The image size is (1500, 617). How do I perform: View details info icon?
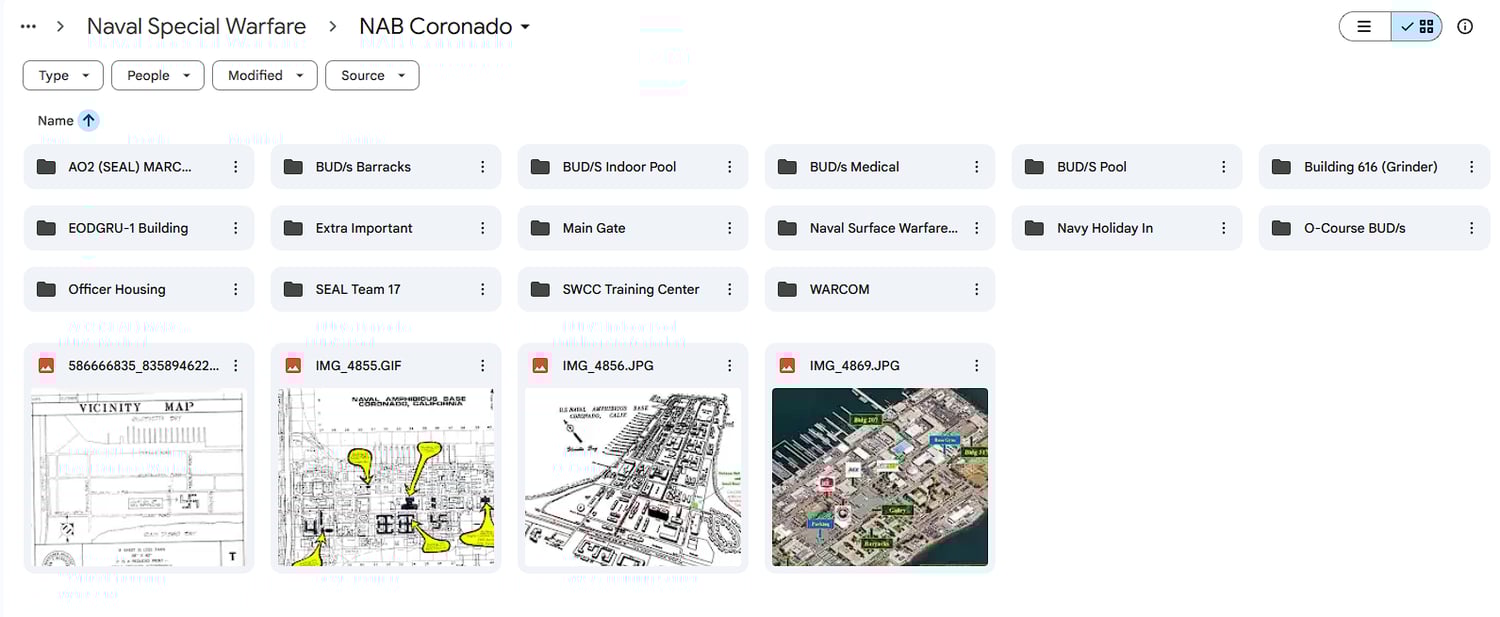point(1465,27)
